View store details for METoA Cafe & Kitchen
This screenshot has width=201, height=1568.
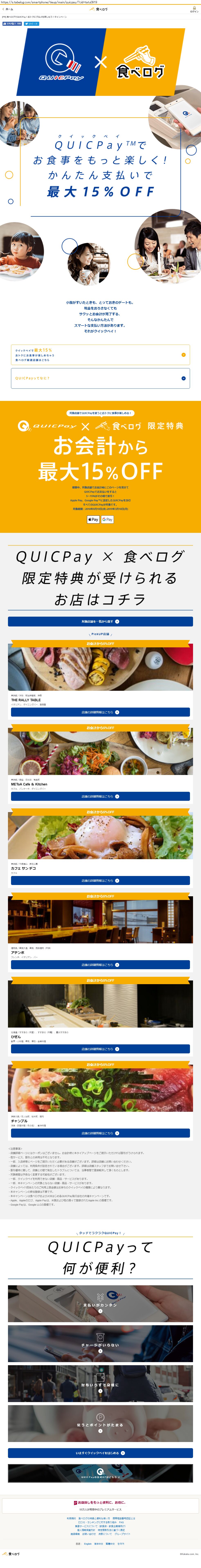pyautogui.click(x=100, y=796)
